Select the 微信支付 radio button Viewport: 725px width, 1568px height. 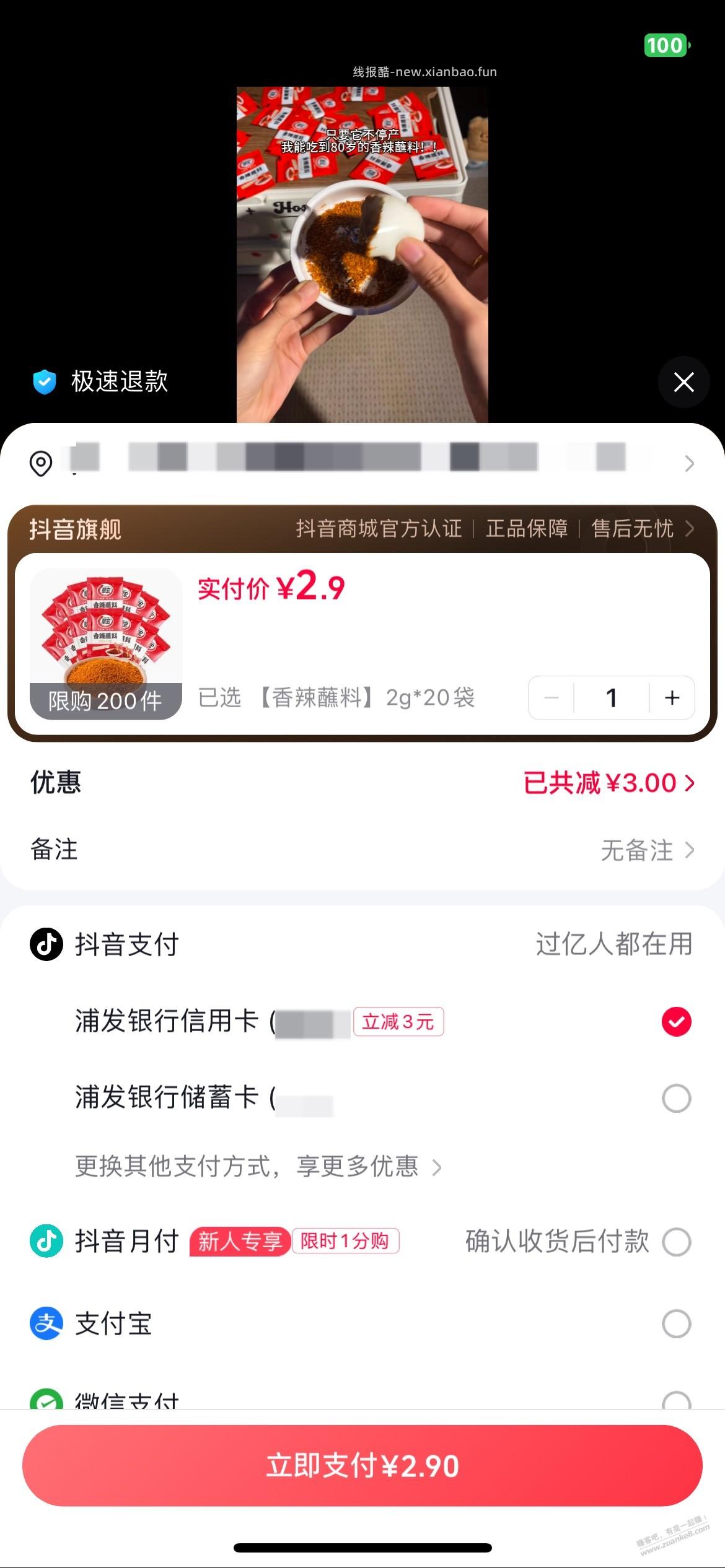click(677, 1400)
